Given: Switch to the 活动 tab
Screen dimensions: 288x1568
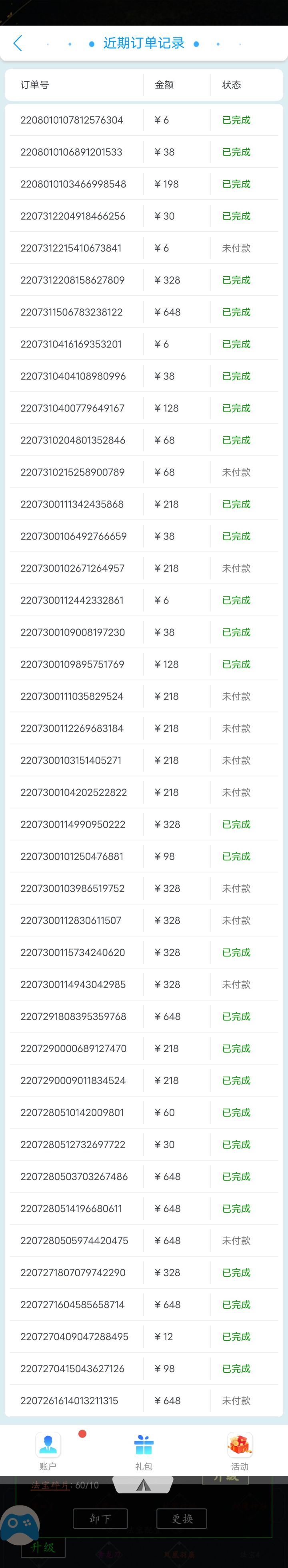Looking at the screenshot, I should click(239, 1452).
